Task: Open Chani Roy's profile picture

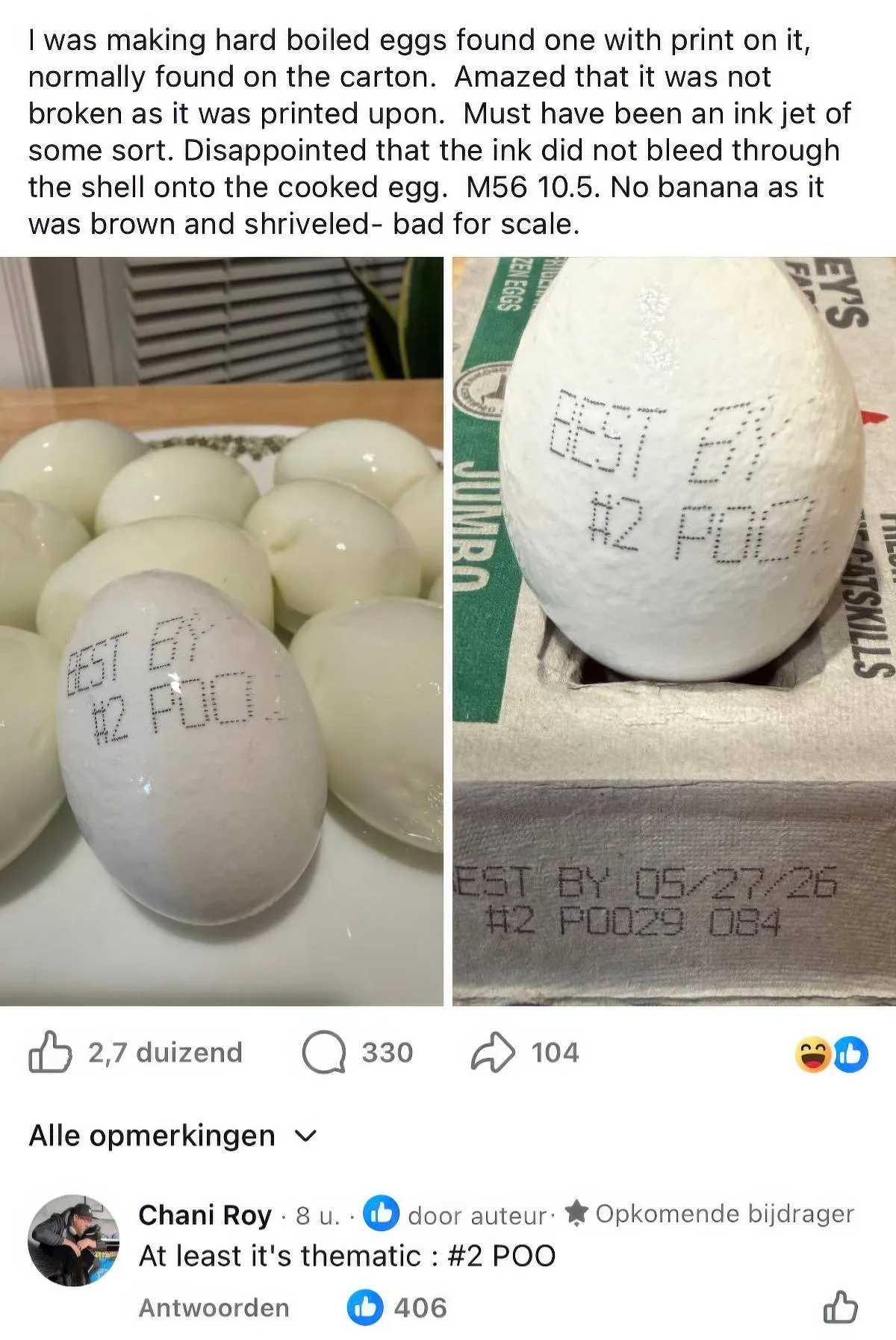Action: pyautogui.click(x=73, y=1241)
